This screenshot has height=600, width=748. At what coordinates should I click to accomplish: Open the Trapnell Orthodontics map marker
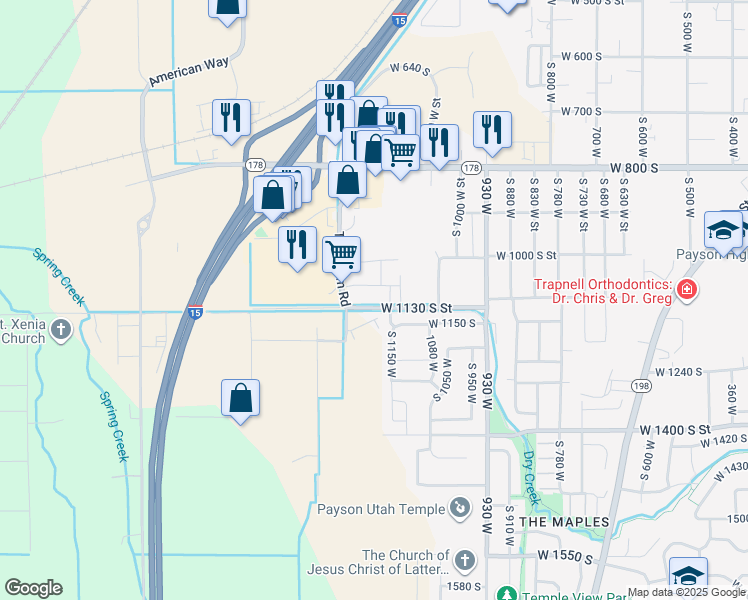point(686,291)
